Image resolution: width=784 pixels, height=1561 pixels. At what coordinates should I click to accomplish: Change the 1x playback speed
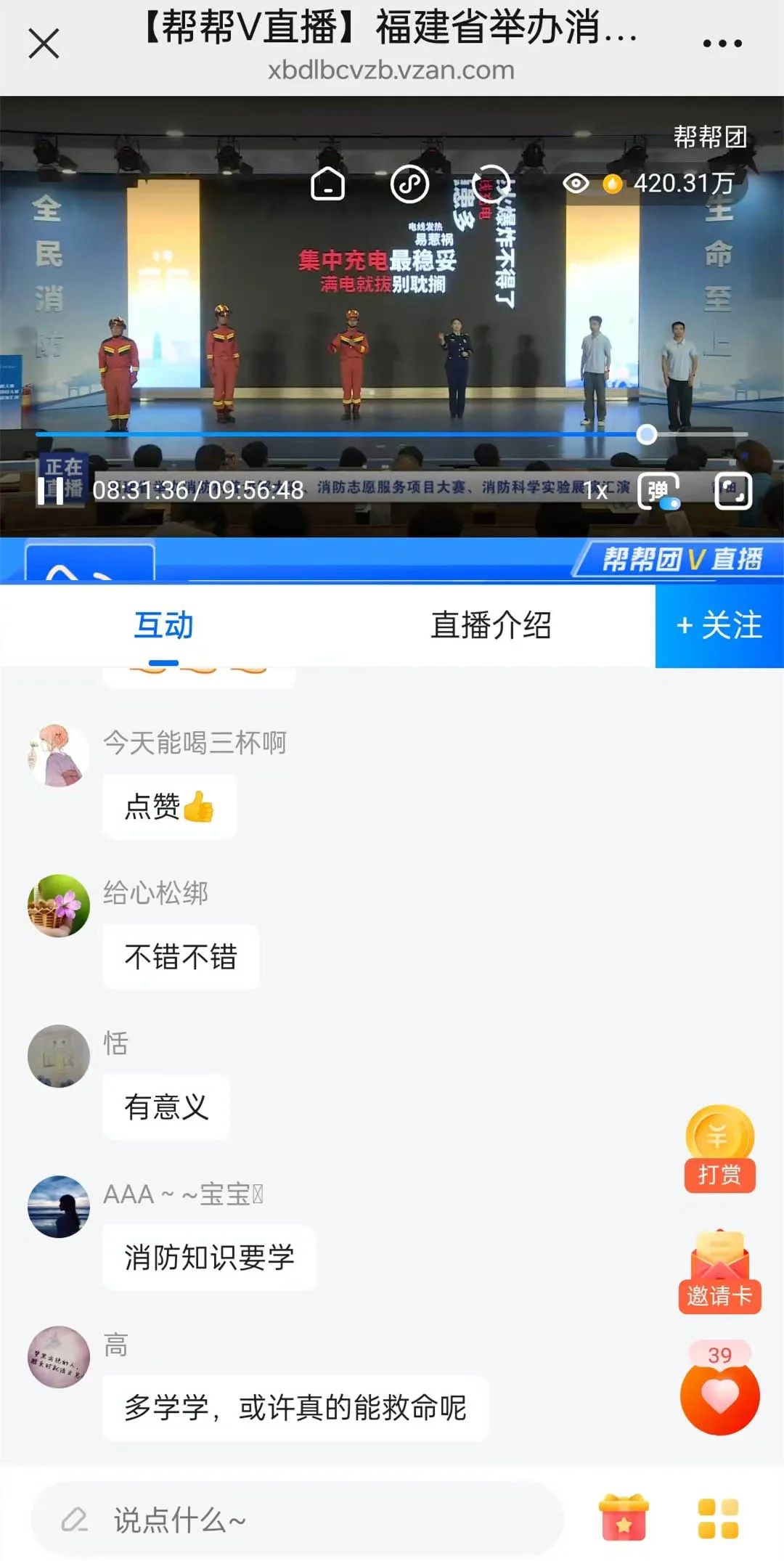pos(595,491)
